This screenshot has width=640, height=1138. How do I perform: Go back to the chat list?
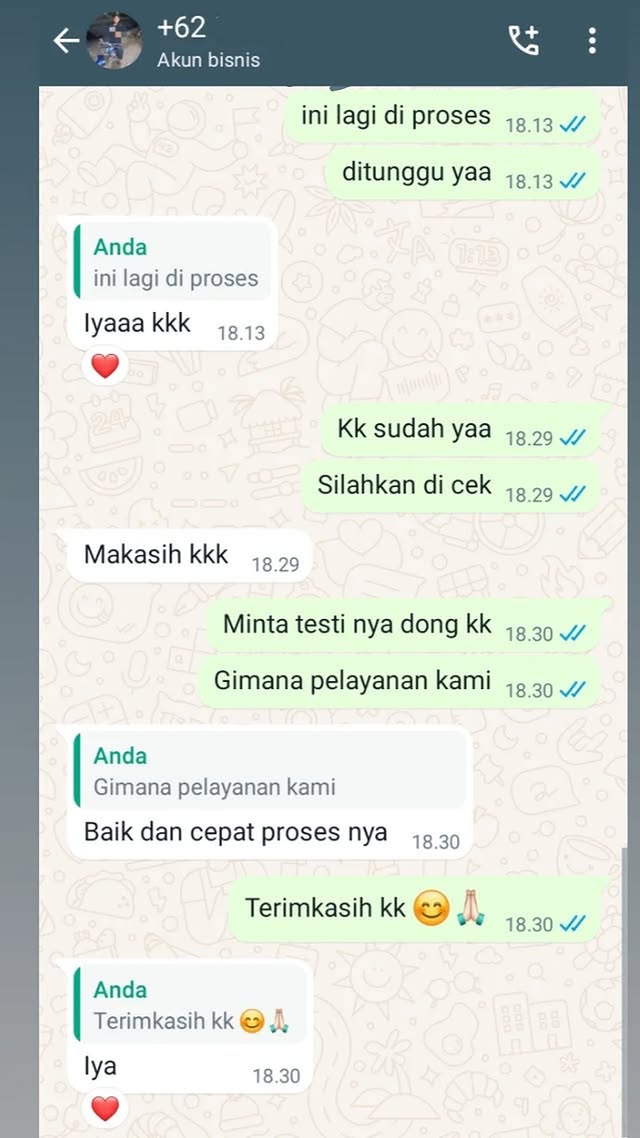pyautogui.click(x=66, y=41)
